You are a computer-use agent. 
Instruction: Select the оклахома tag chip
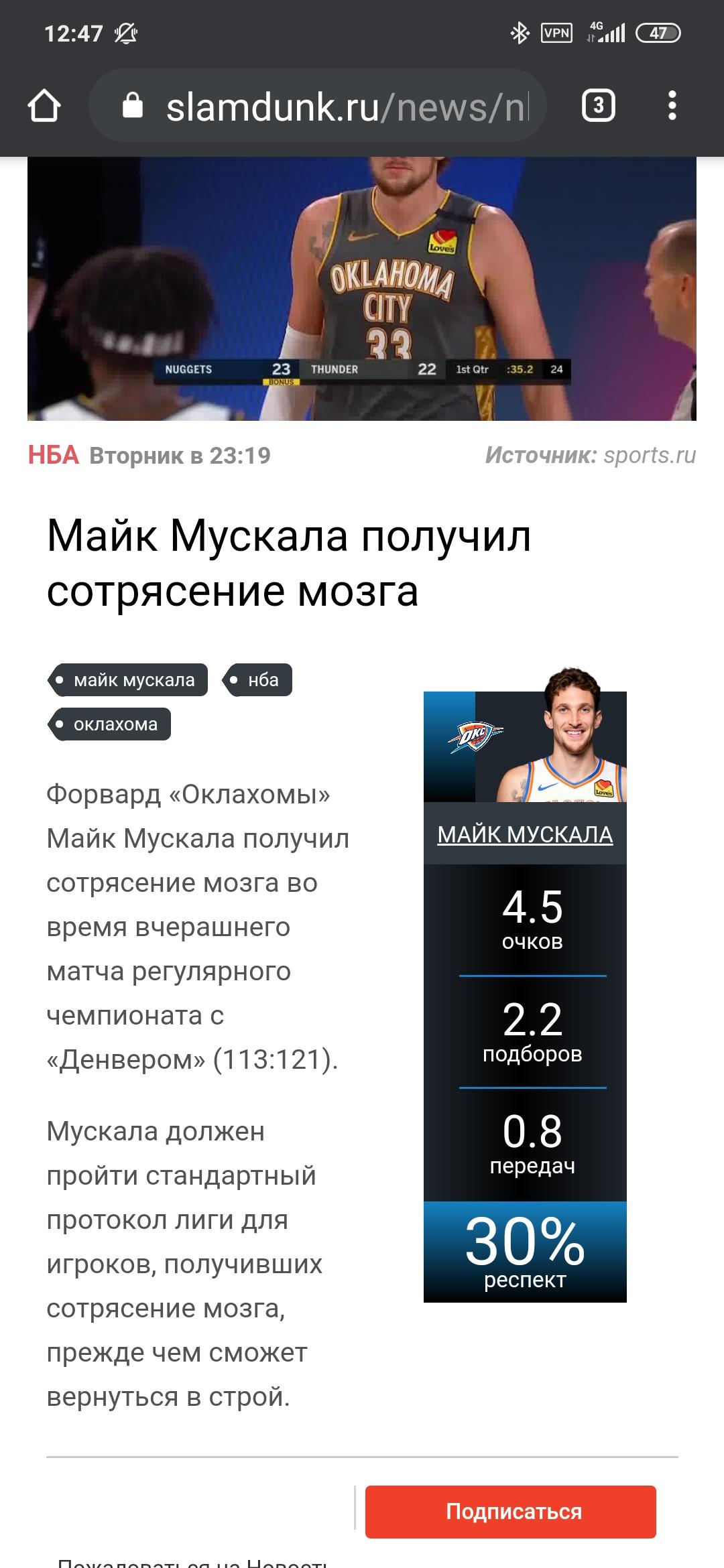[x=109, y=724]
